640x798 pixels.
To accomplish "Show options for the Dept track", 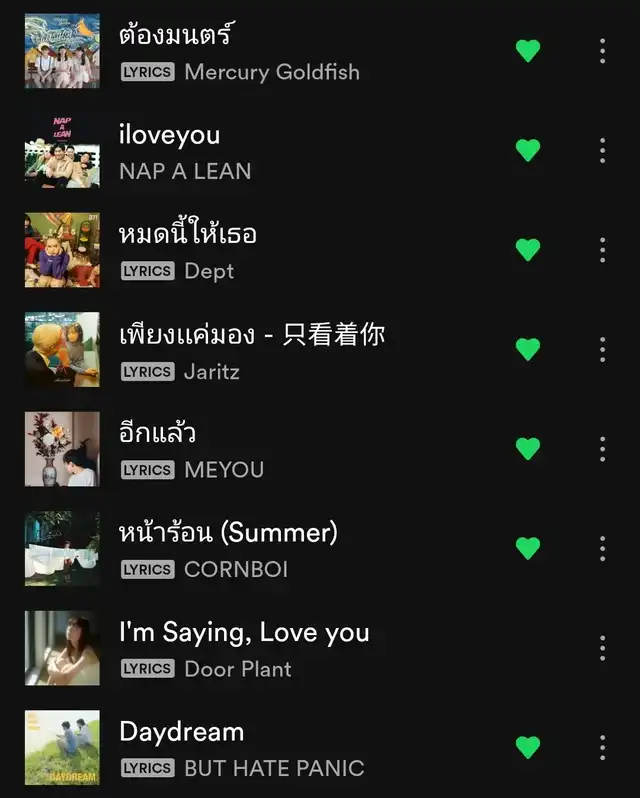I will click(x=602, y=250).
